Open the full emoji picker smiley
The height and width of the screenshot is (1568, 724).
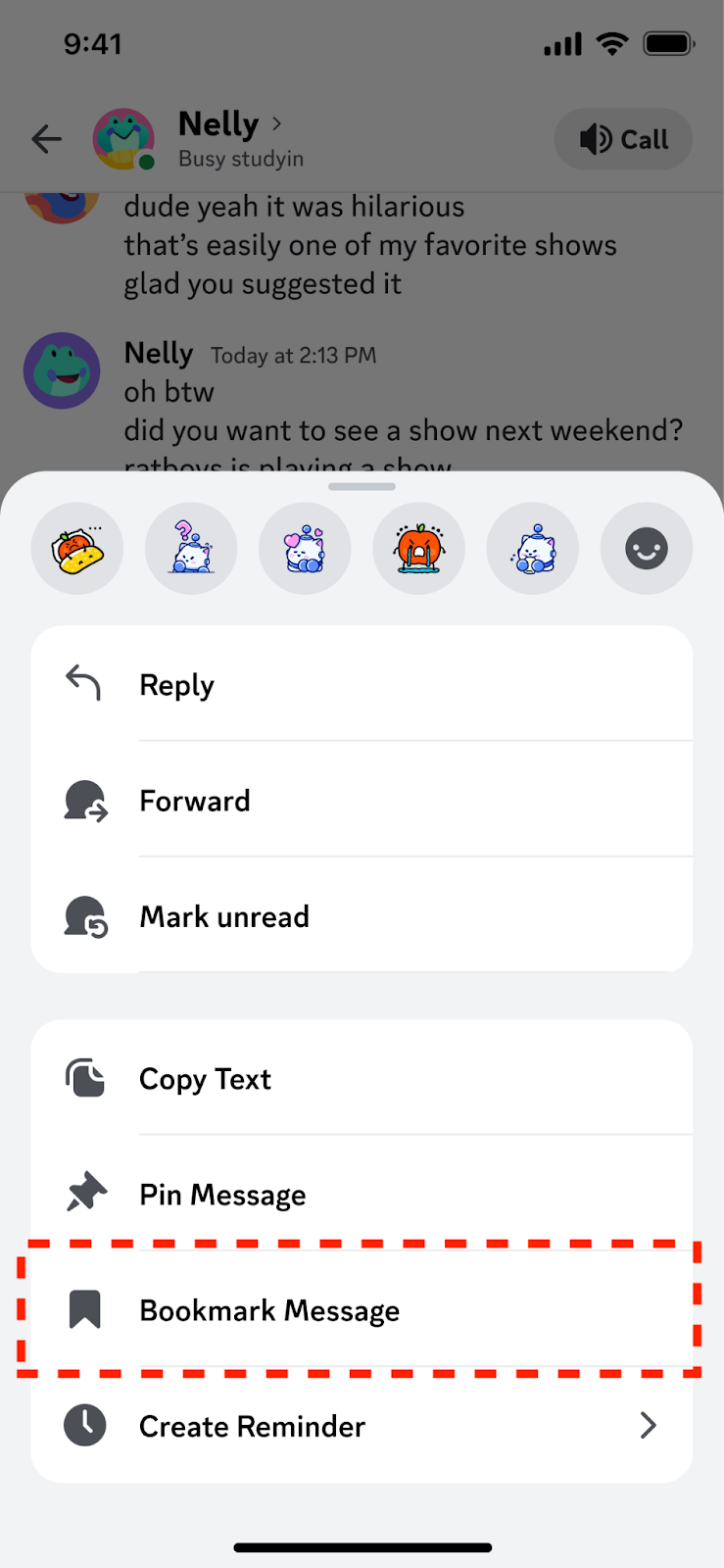647,549
